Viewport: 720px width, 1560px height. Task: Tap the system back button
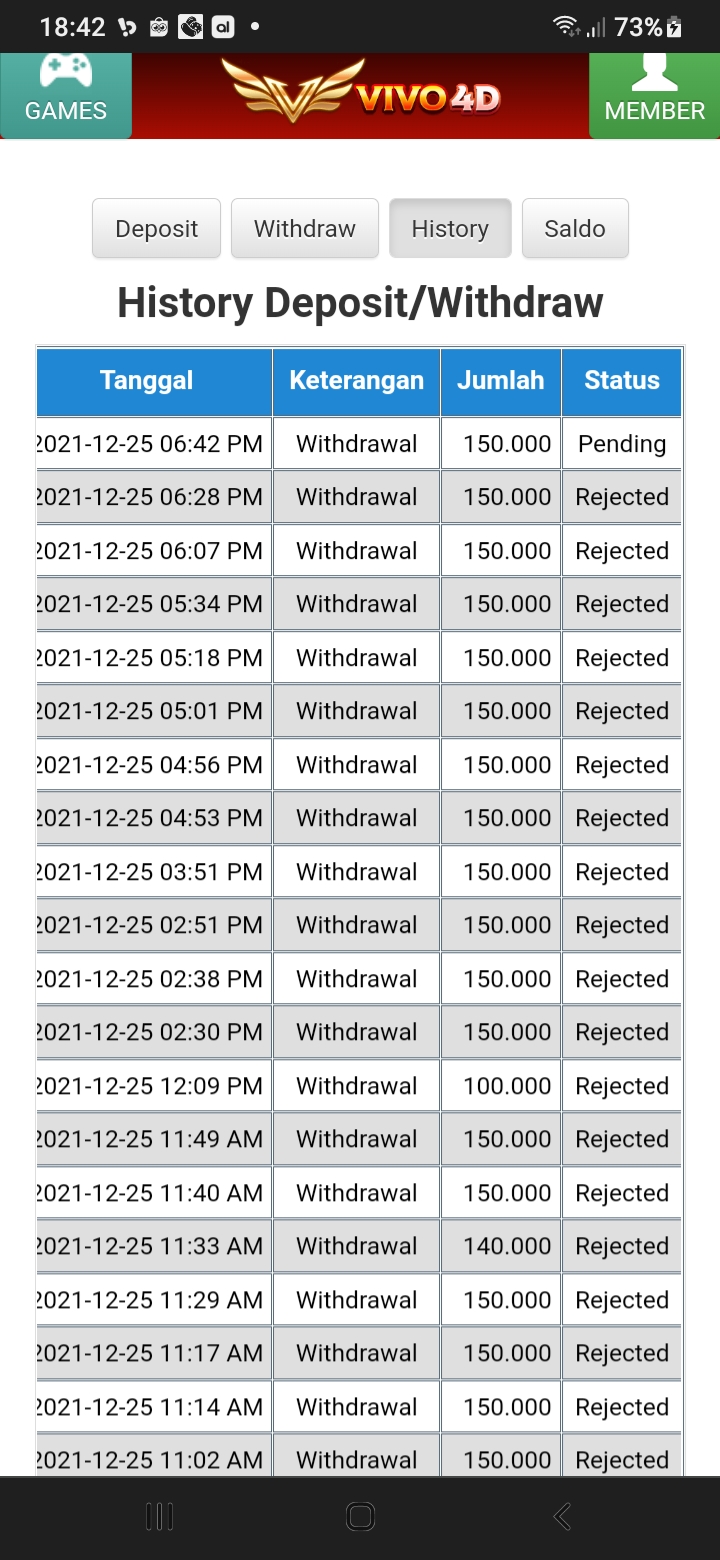tap(562, 1517)
